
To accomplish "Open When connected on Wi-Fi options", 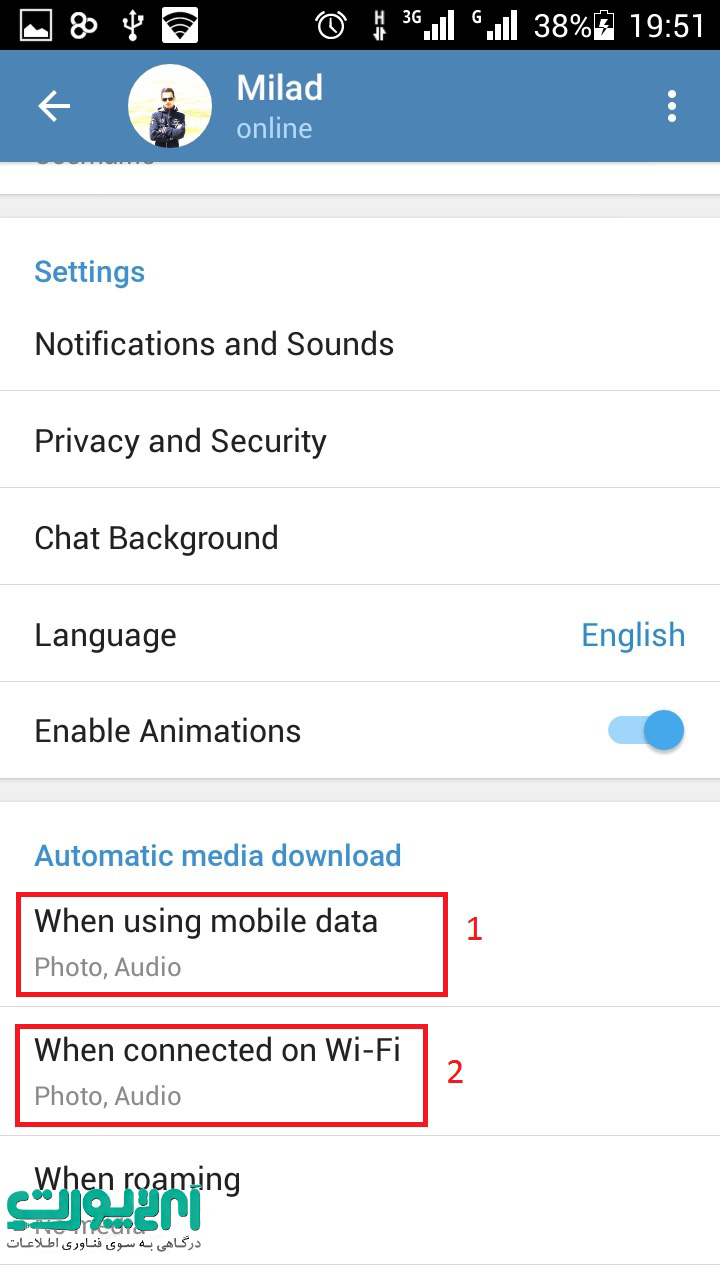I will tap(360, 1072).
